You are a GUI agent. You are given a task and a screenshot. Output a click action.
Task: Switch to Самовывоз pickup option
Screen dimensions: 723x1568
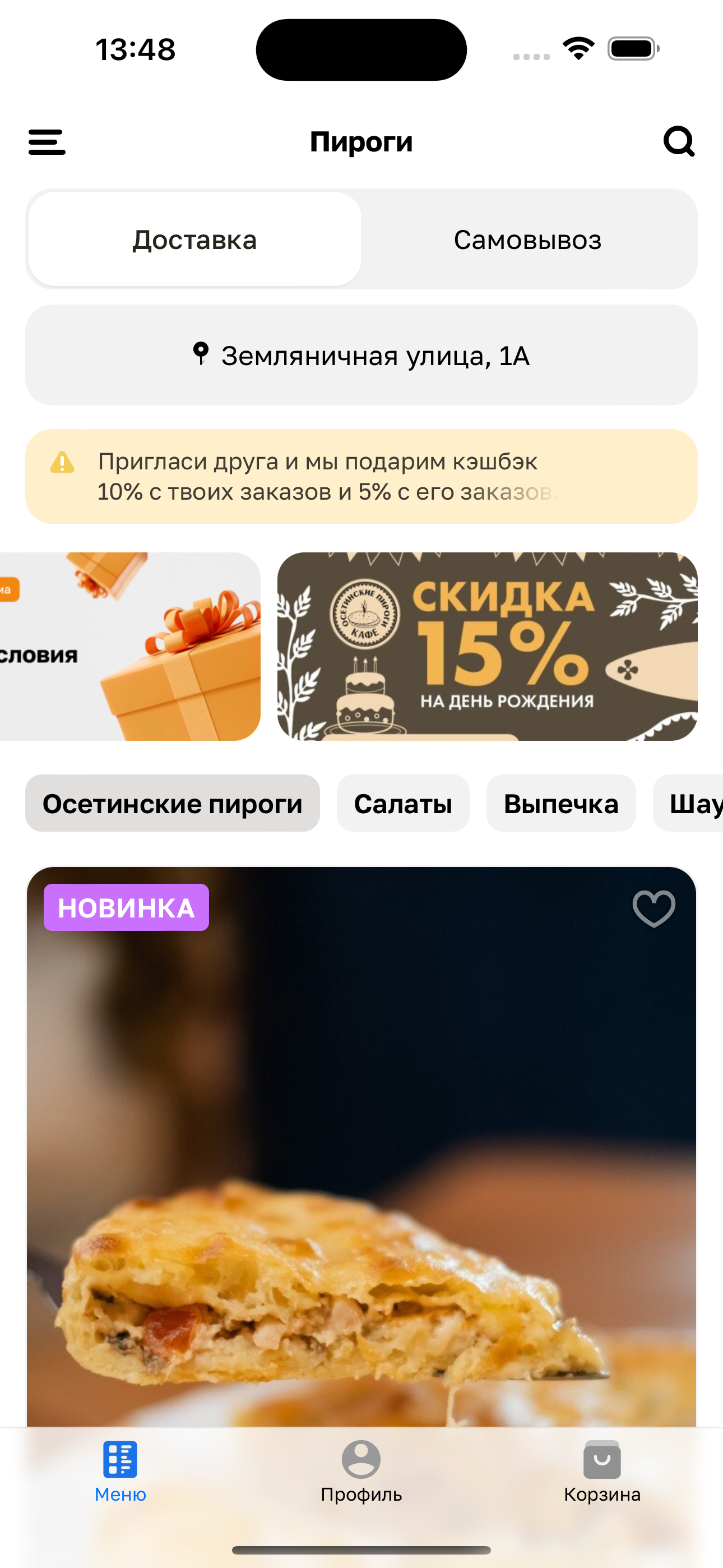[527, 239]
